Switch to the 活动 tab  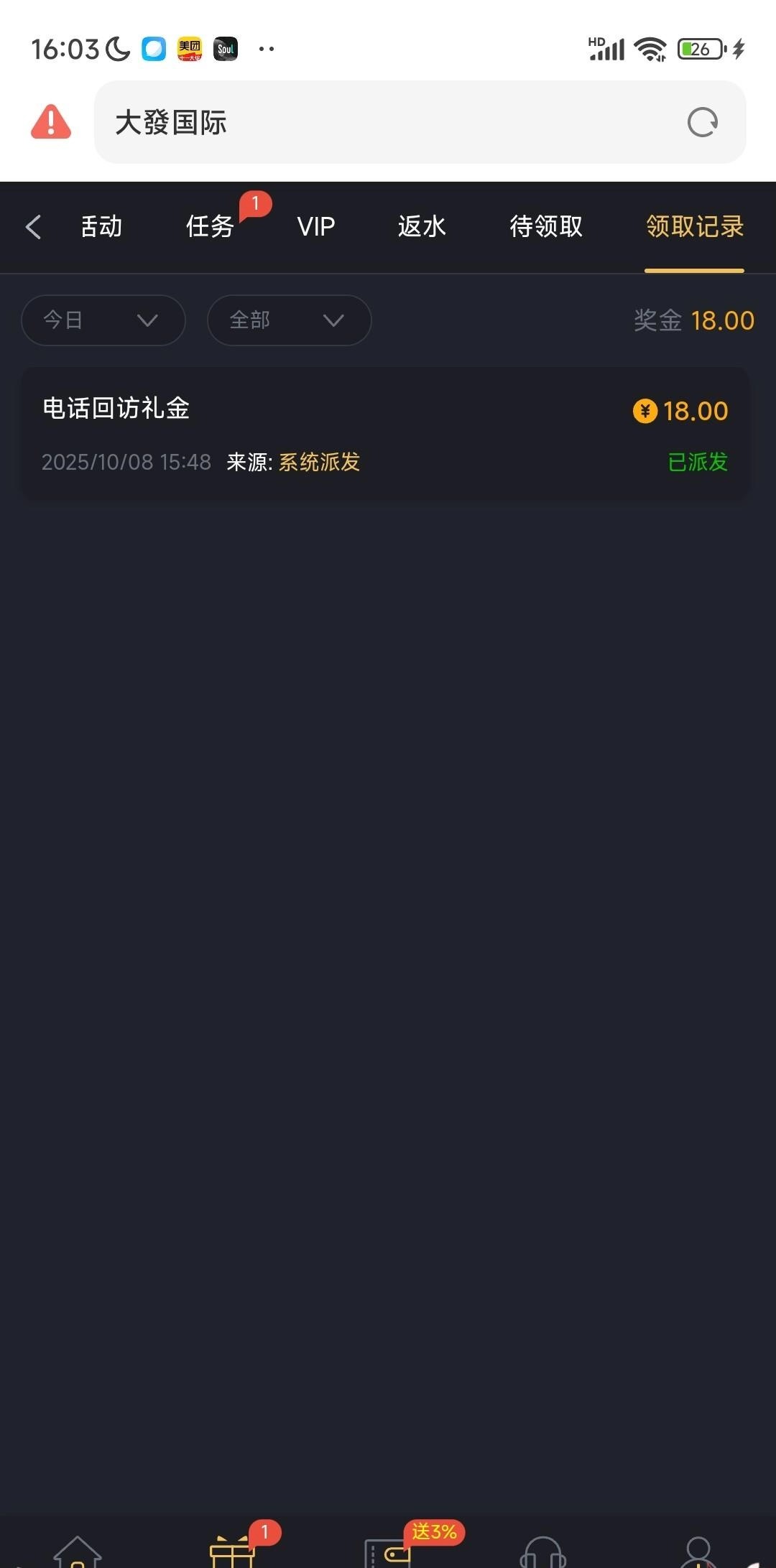(x=101, y=227)
